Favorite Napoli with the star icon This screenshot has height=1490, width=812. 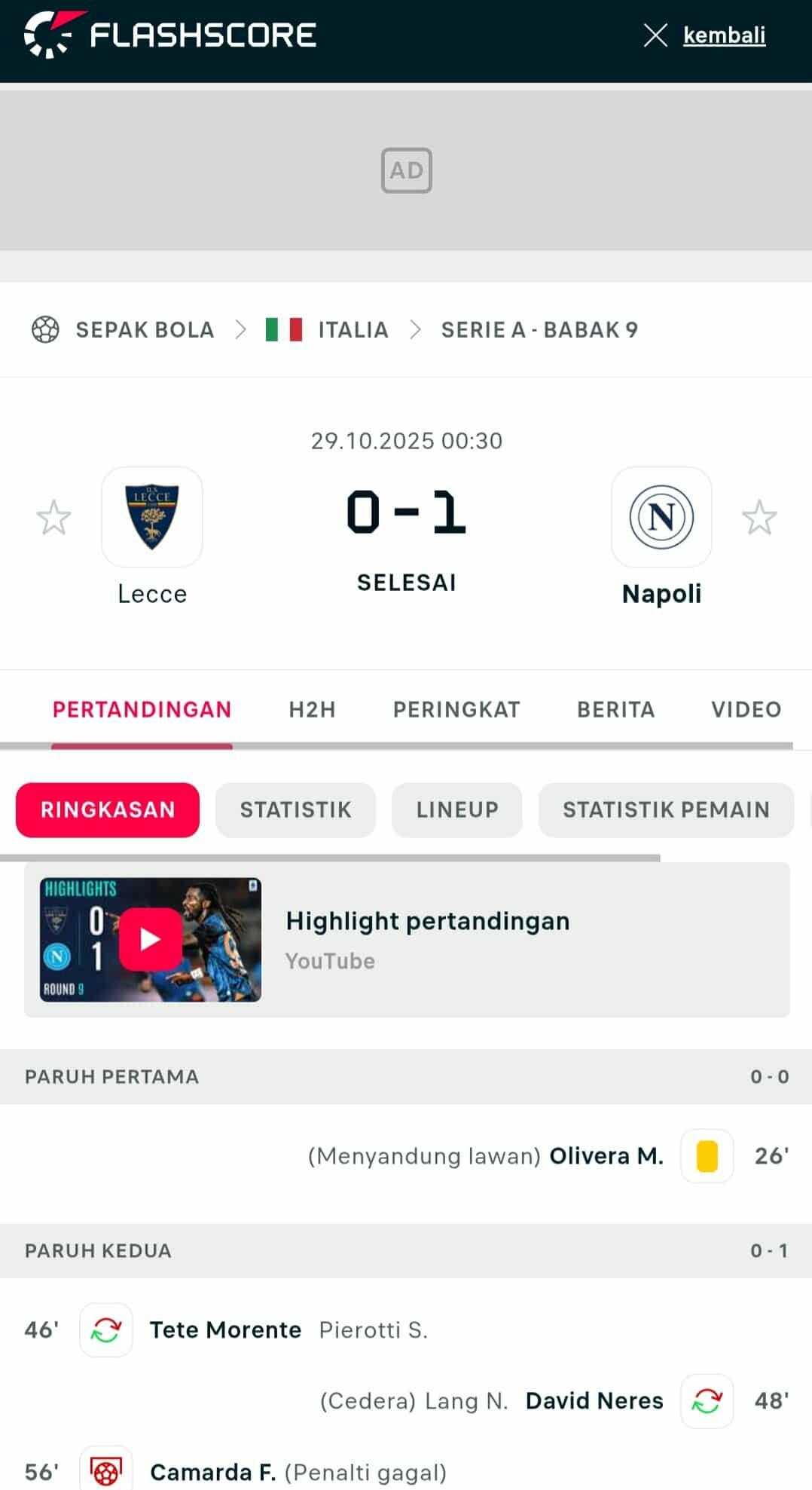click(759, 518)
